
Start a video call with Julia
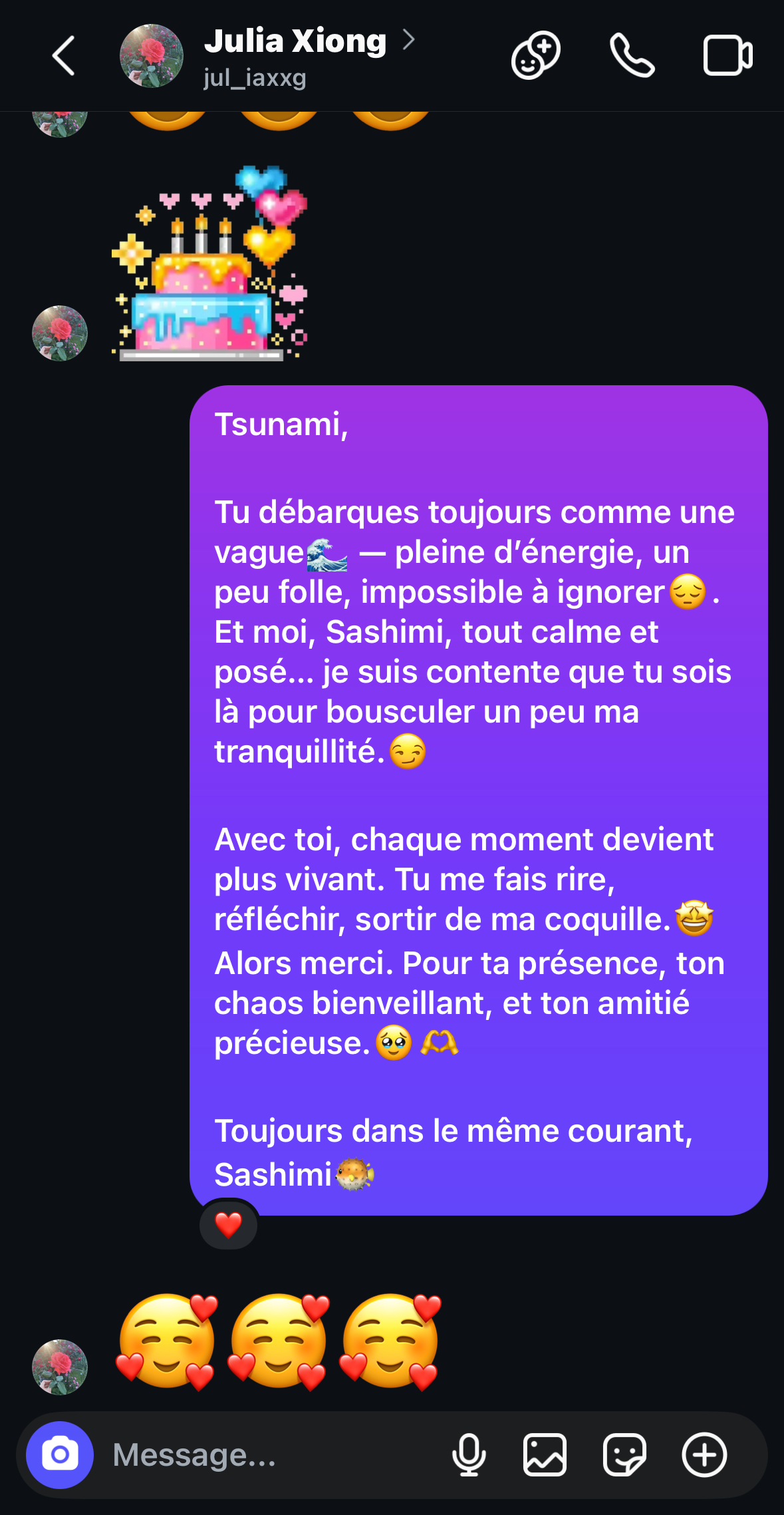coord(727,56)
